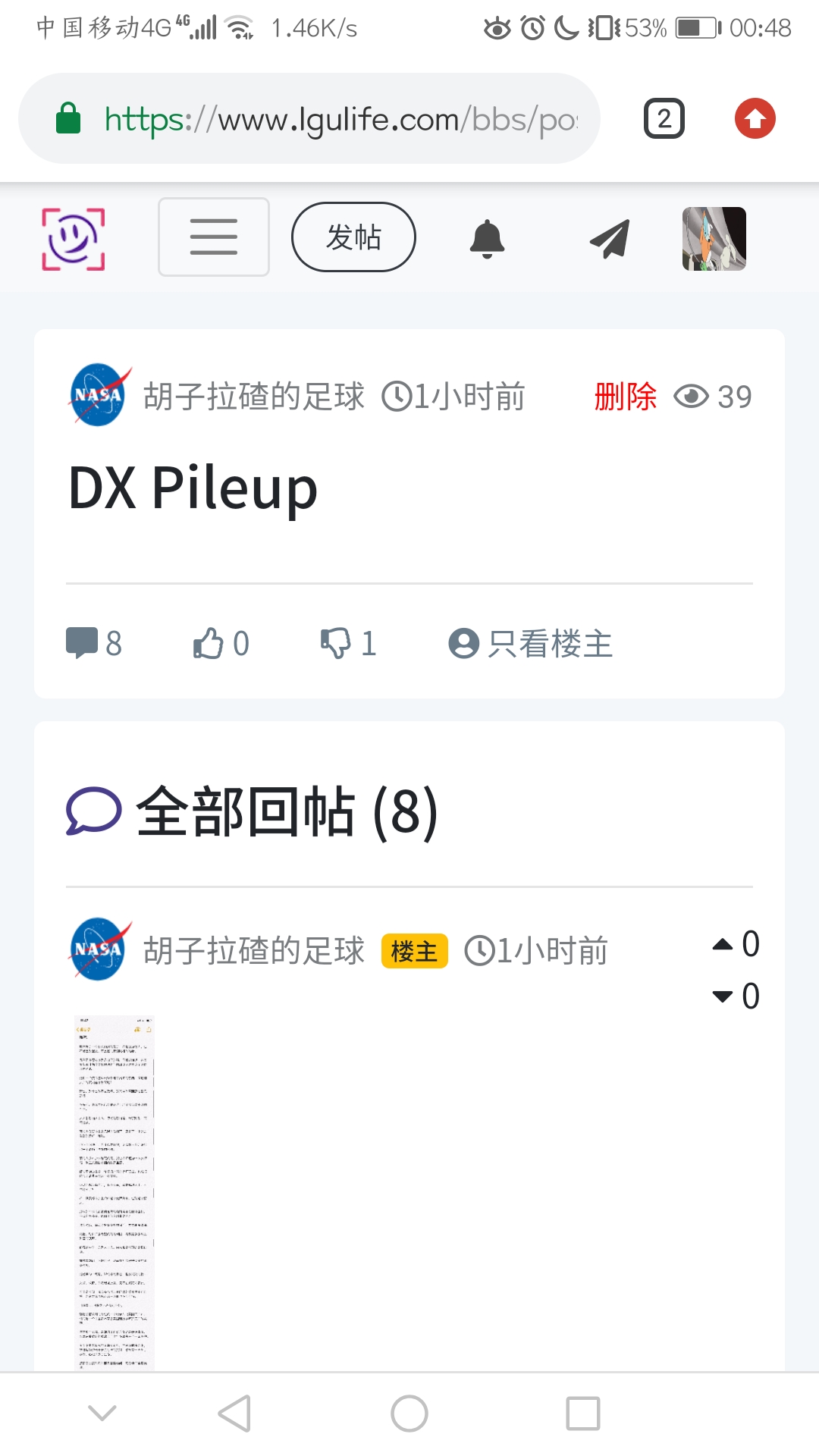Viewport: 819px width, 1456px height.
Task: Go to the site's smiley logo home
Action: pyautogui.click(x=73, y=239)
